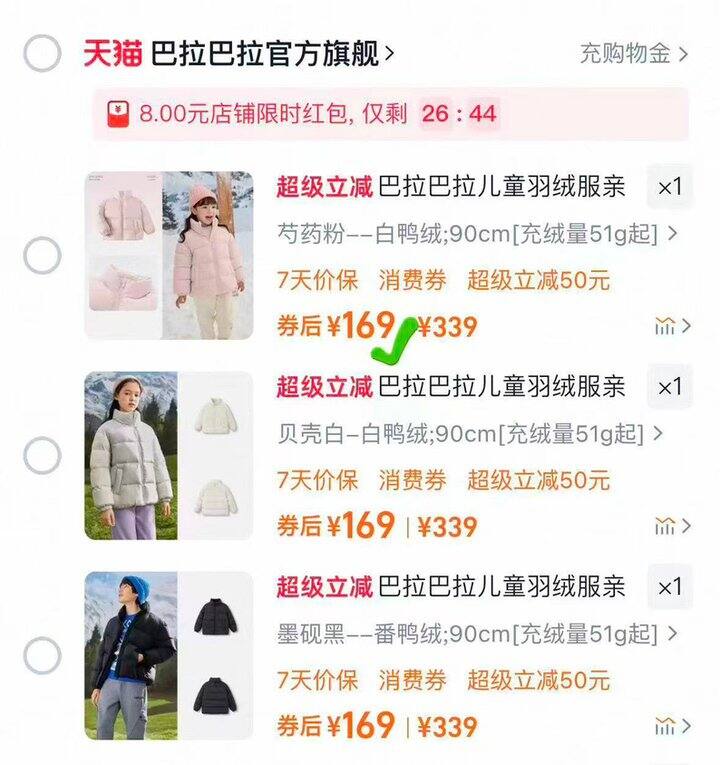Viewport: 720px width, 765px height.
Task: Adjust quantity ×1 of 贝壳白 jacket
Action: point(669,387)
